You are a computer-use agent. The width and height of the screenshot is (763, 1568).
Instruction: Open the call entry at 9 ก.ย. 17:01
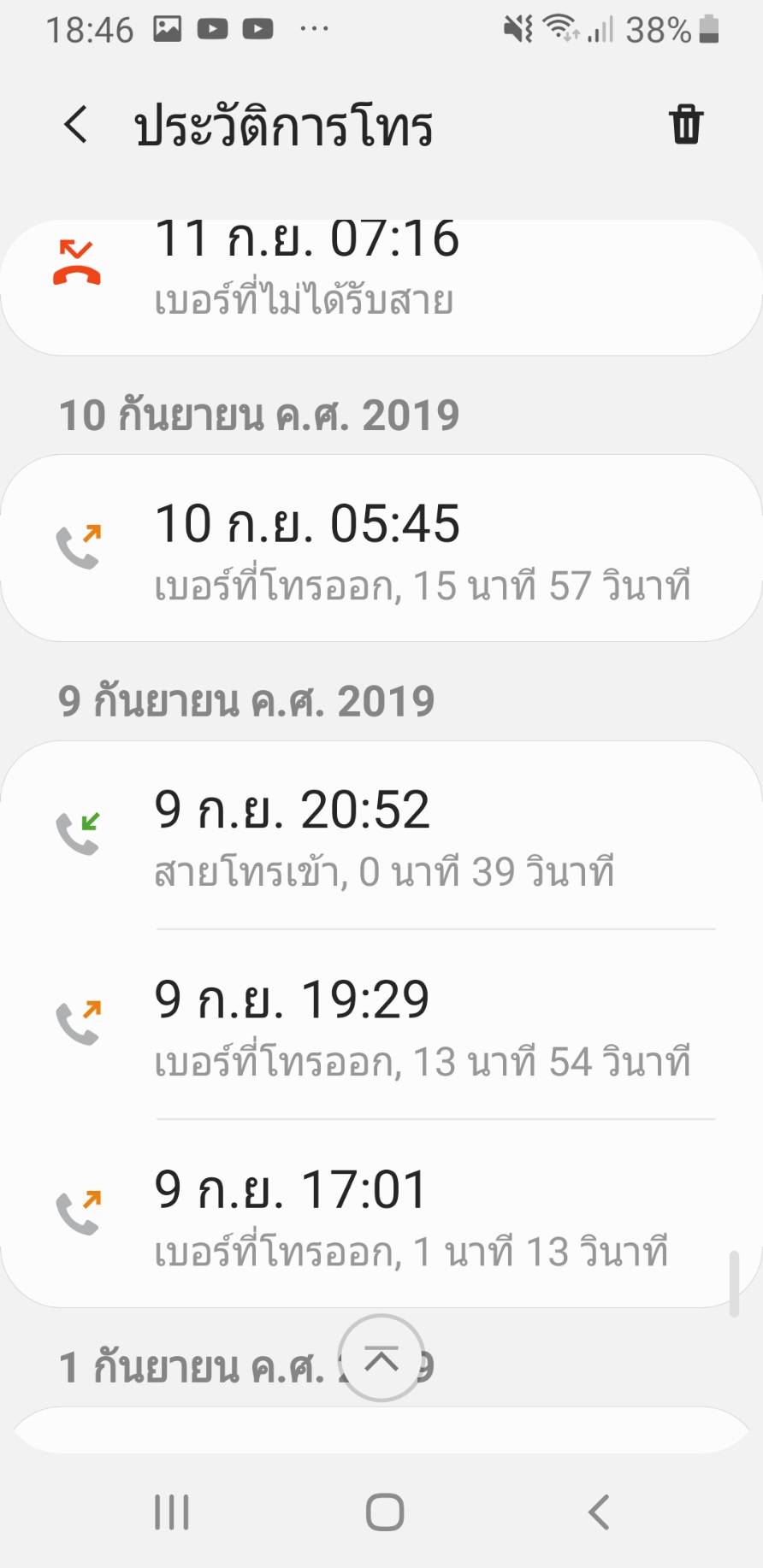click(x=381, y=1215)
